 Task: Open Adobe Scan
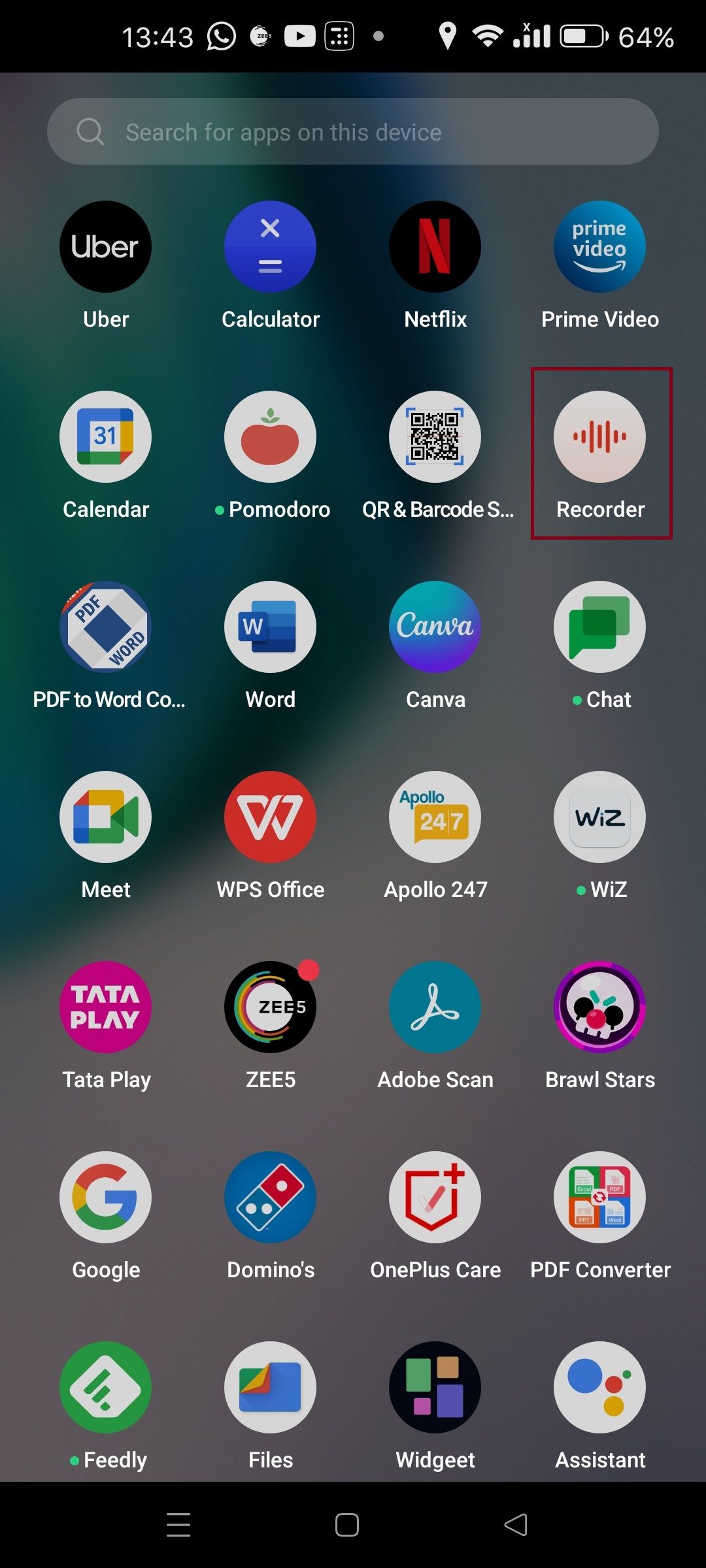435,1007
